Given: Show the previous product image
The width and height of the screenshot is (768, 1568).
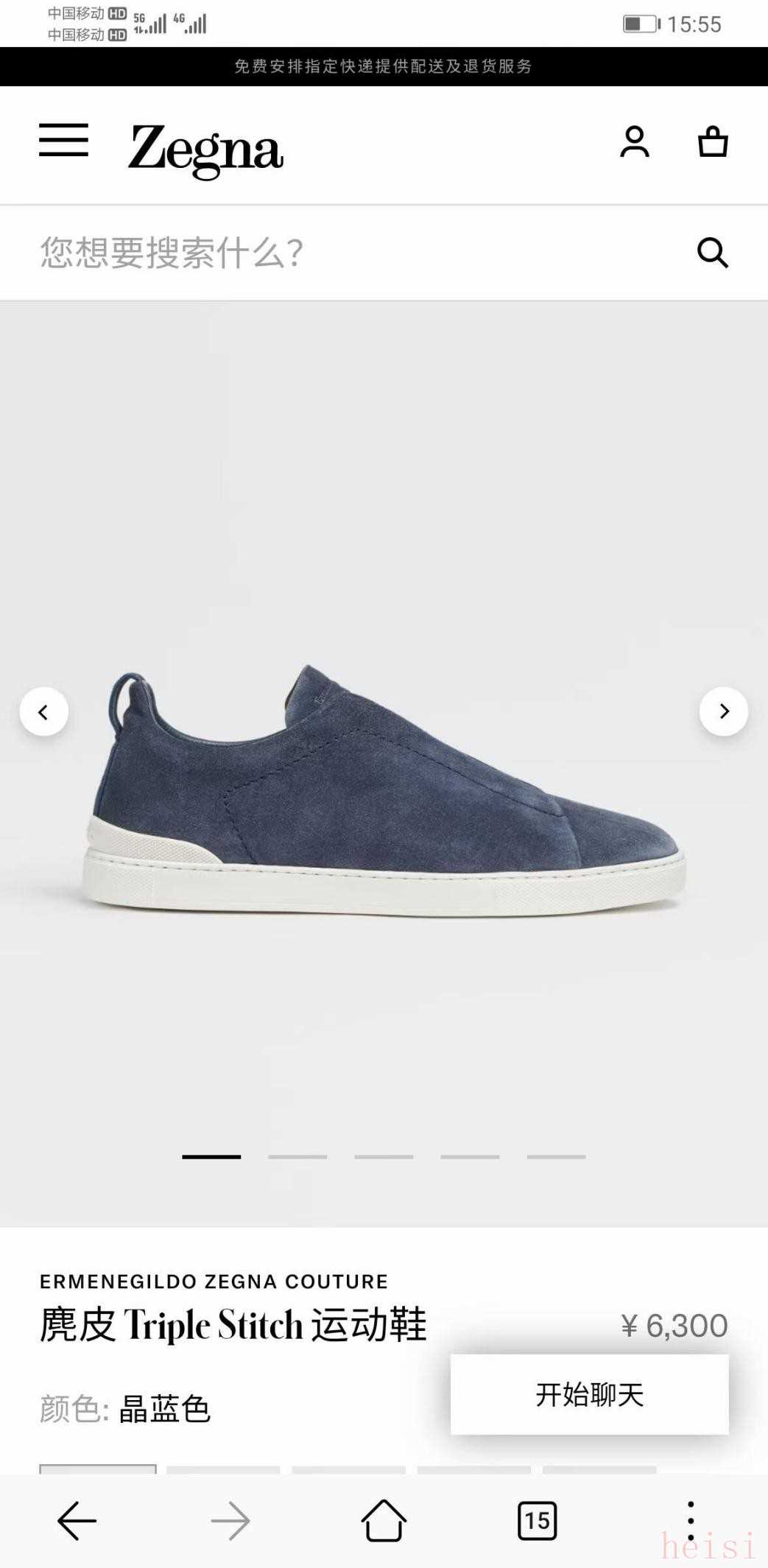Looking at the screenshot, I should click(x=44, y=711).
